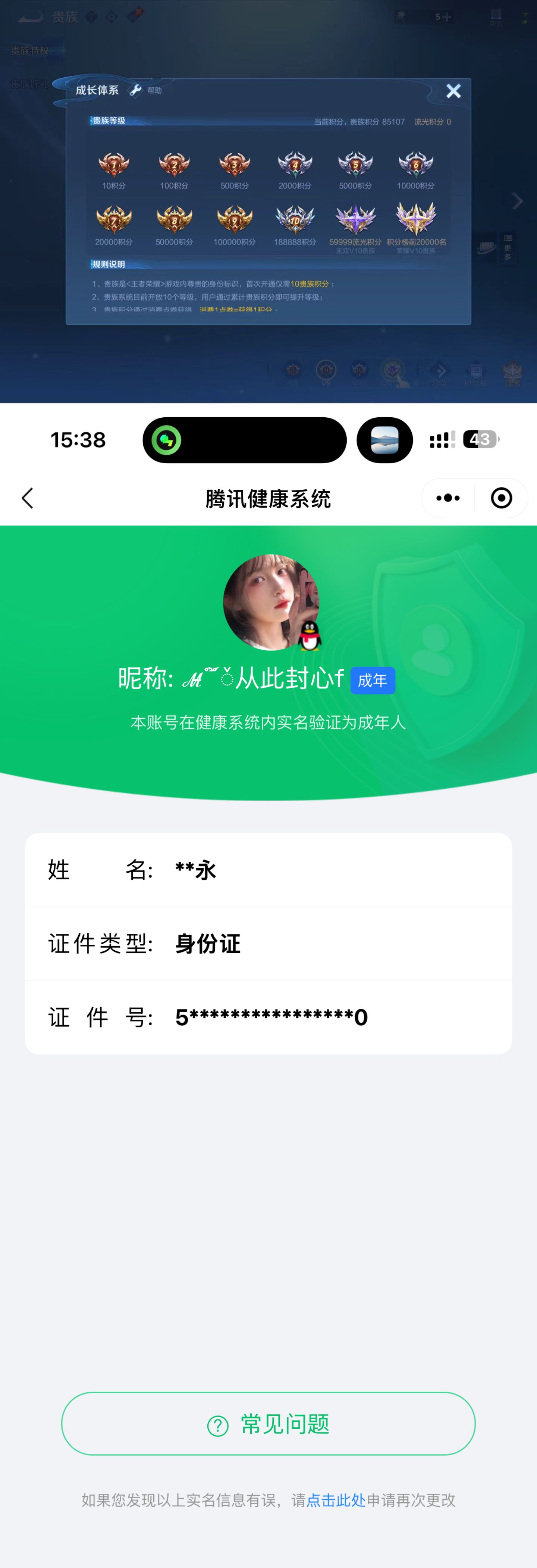The image size is (537, 1568).
Task: Open the 更多 panel on the right edge
Action: (509, 242)
